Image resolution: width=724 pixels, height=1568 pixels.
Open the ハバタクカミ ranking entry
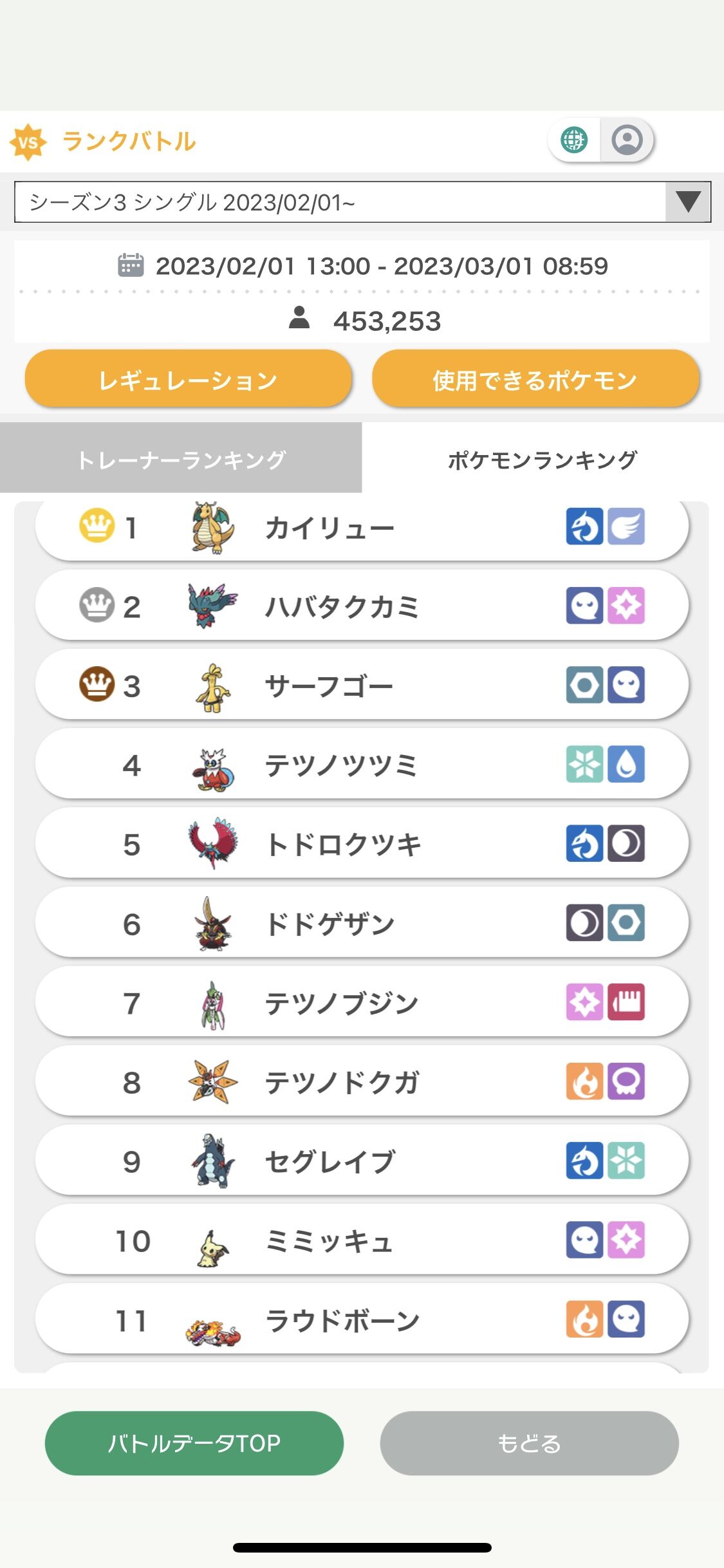[362, 606]
